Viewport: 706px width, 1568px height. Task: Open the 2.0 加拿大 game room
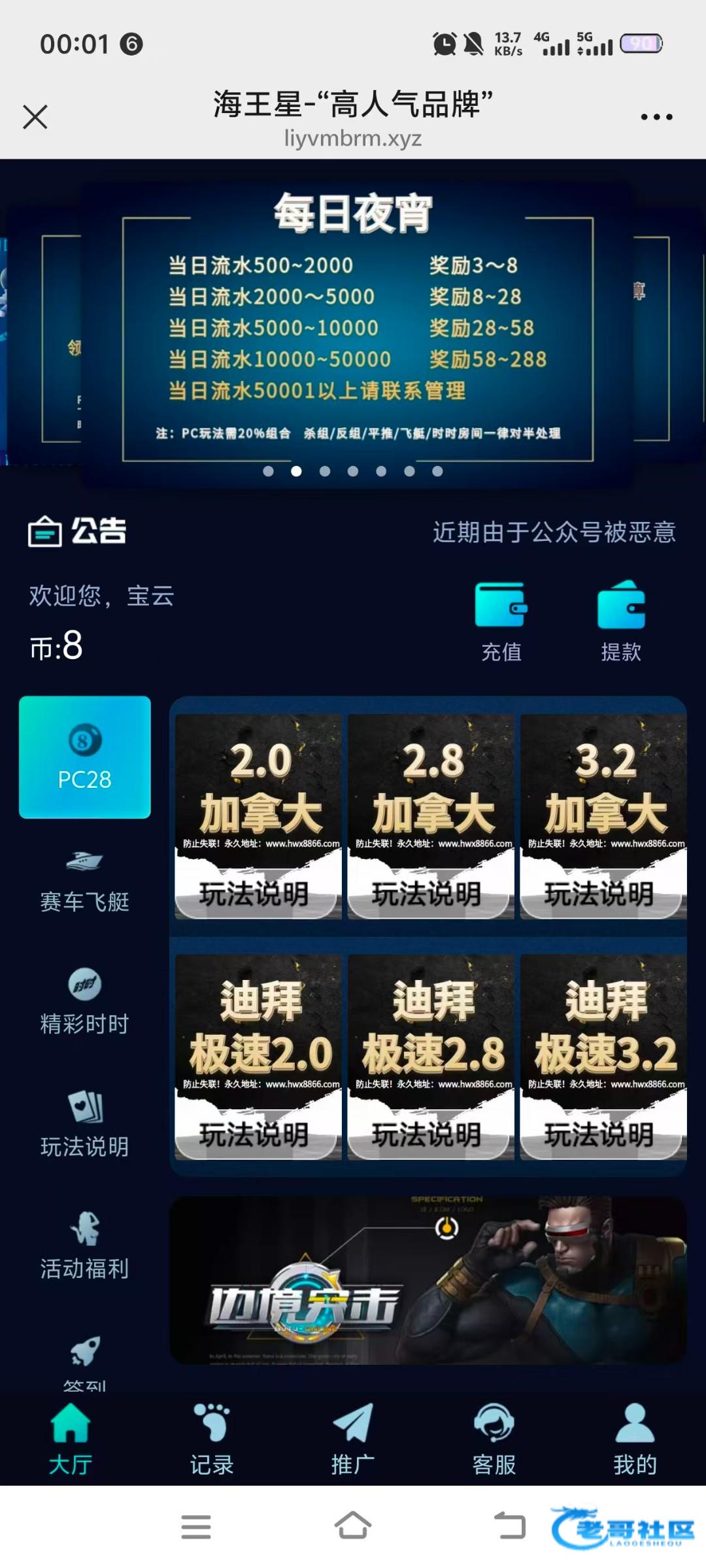coord(258,791)
